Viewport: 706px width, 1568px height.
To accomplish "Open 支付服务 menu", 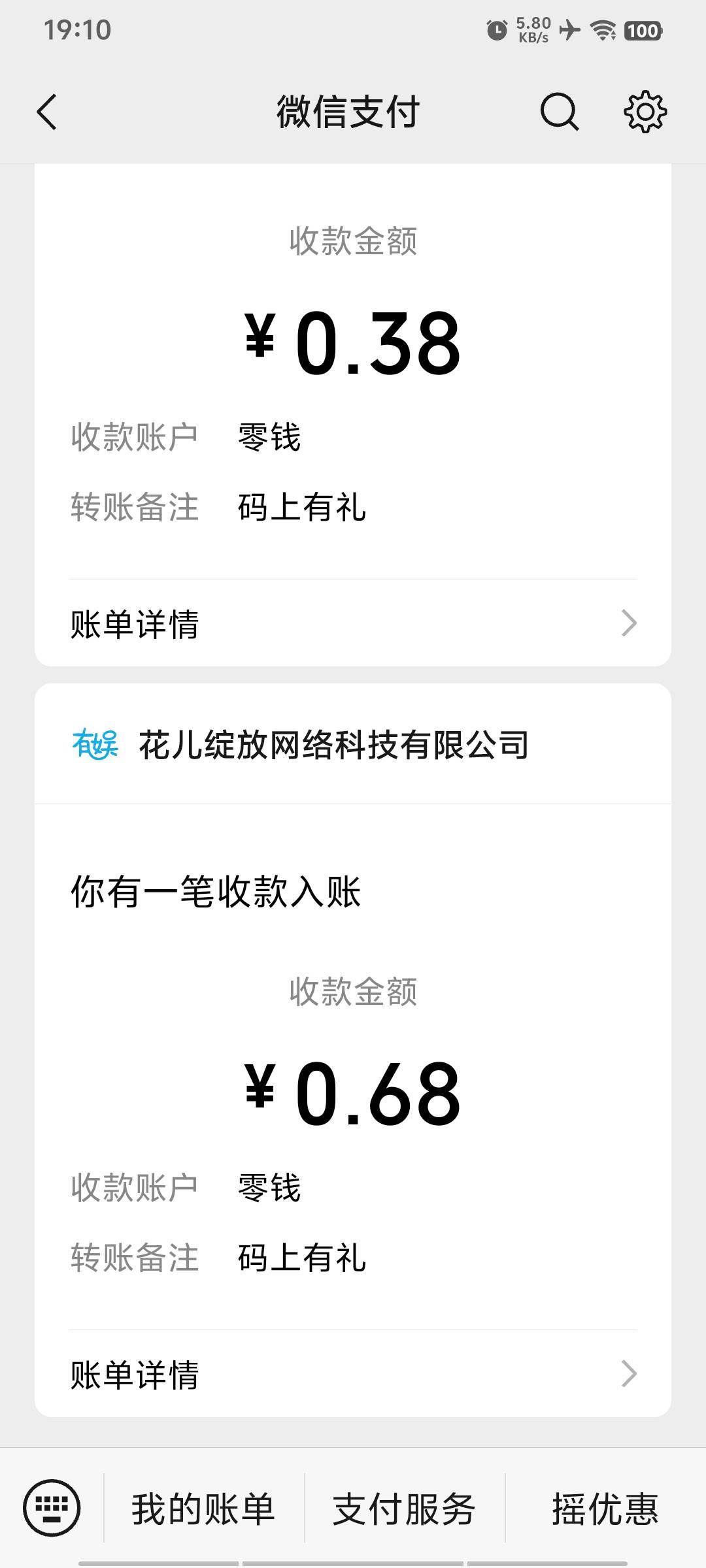I will [404, 1509].
